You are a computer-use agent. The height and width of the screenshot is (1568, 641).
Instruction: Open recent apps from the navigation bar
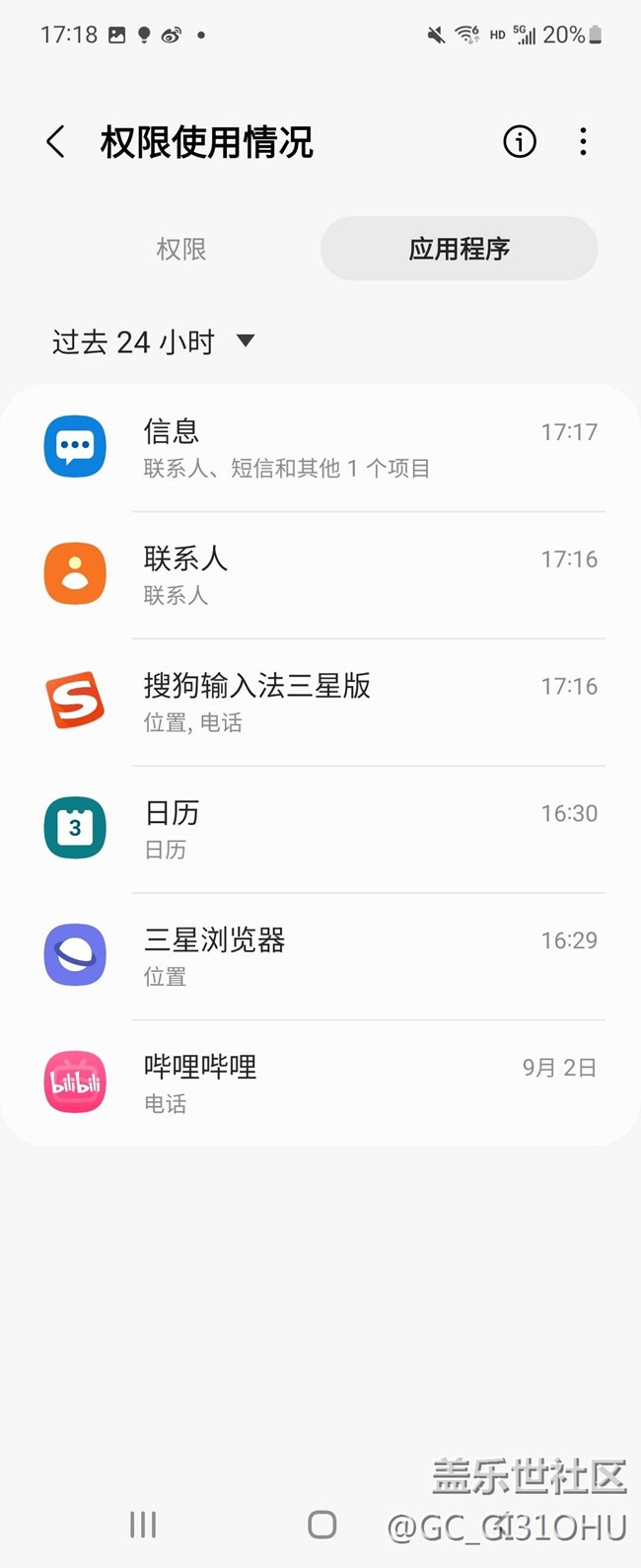pos(143,1525)
